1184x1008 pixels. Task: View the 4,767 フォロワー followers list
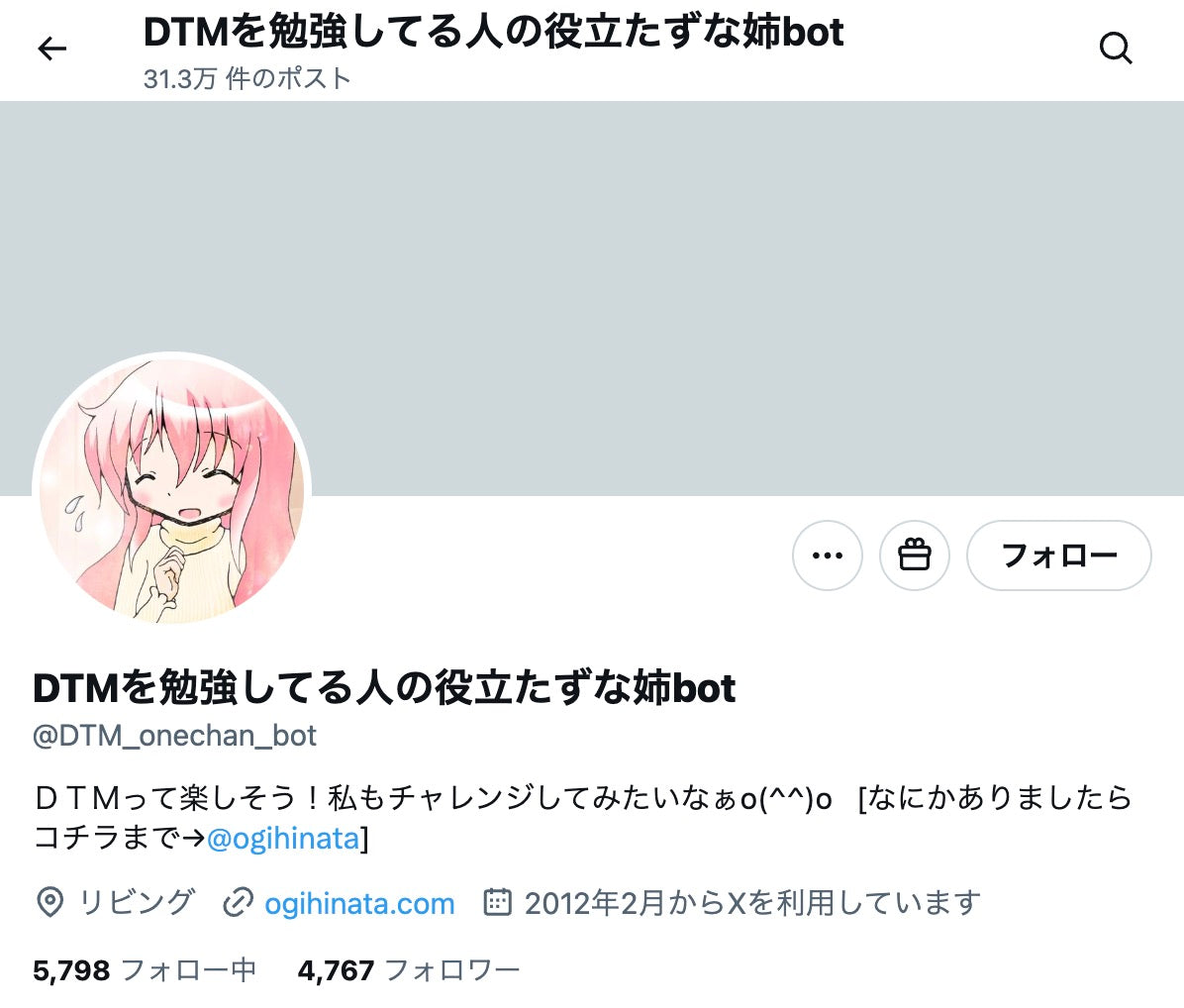[408, 970]
